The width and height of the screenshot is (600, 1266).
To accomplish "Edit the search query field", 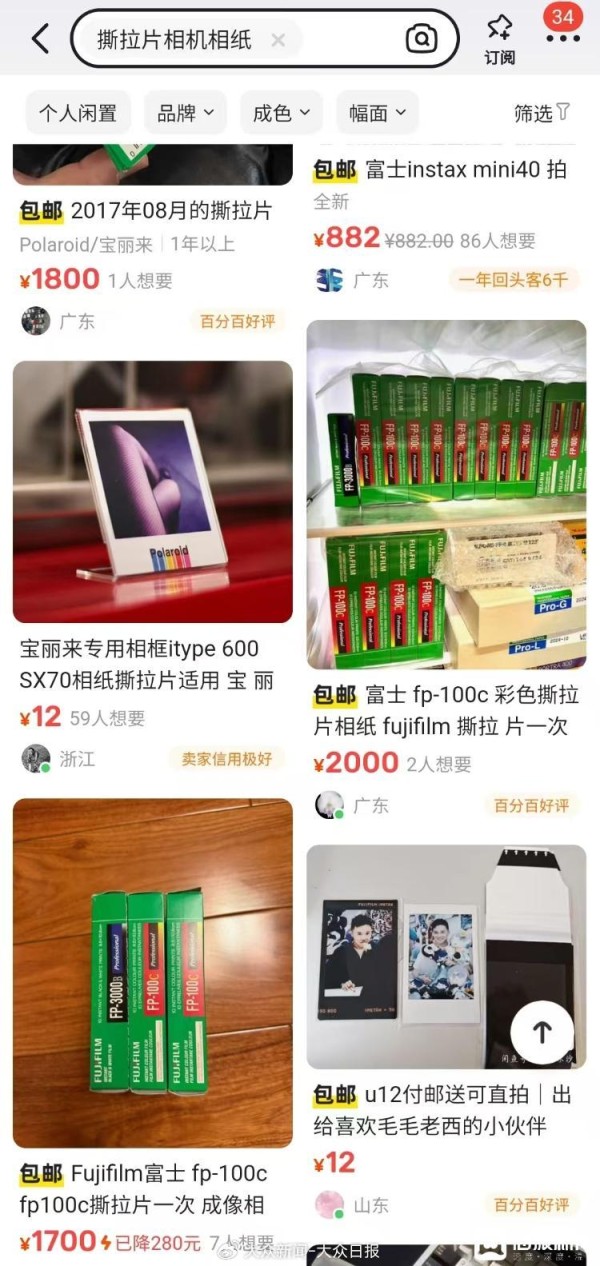I will coord(175,40).
